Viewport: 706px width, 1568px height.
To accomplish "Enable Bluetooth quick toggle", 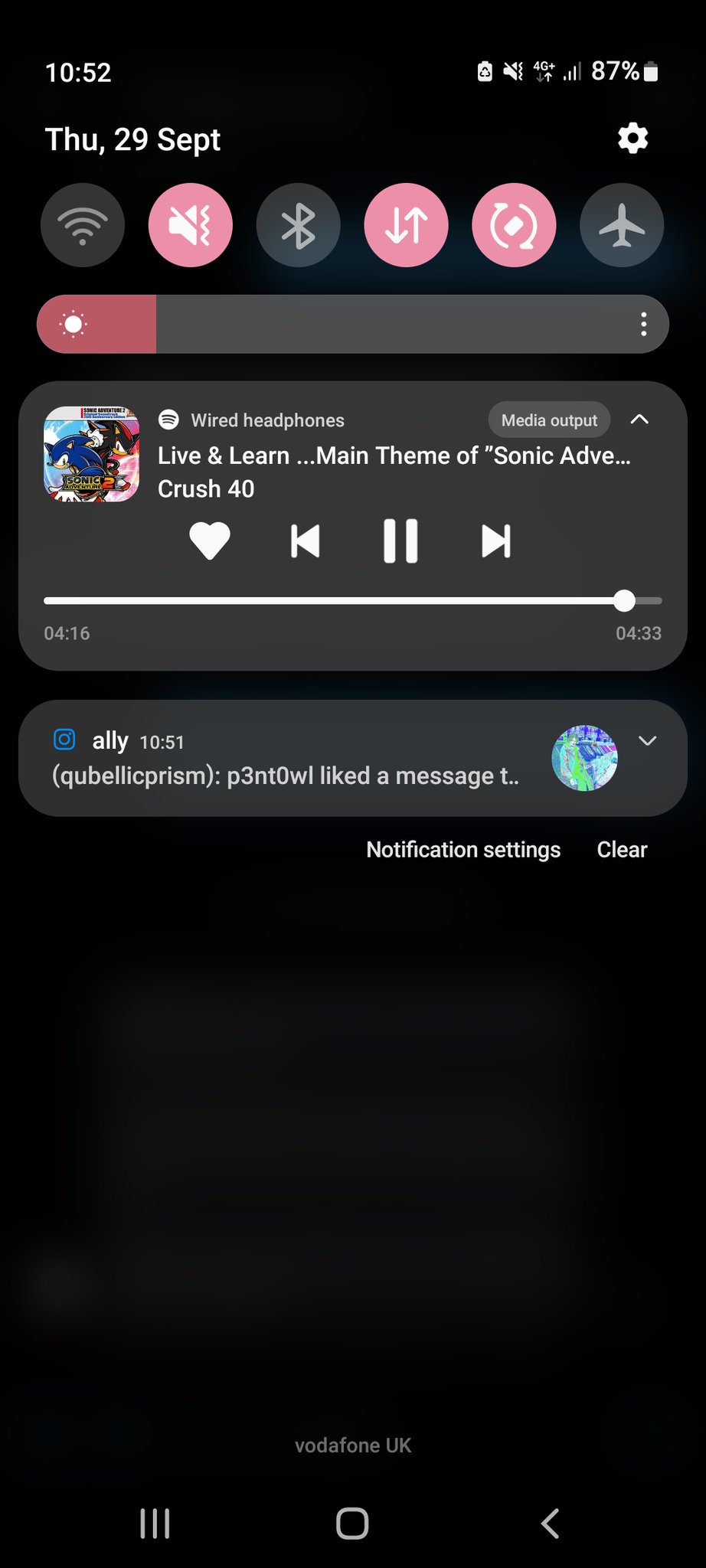I will [x=299, y=225].
